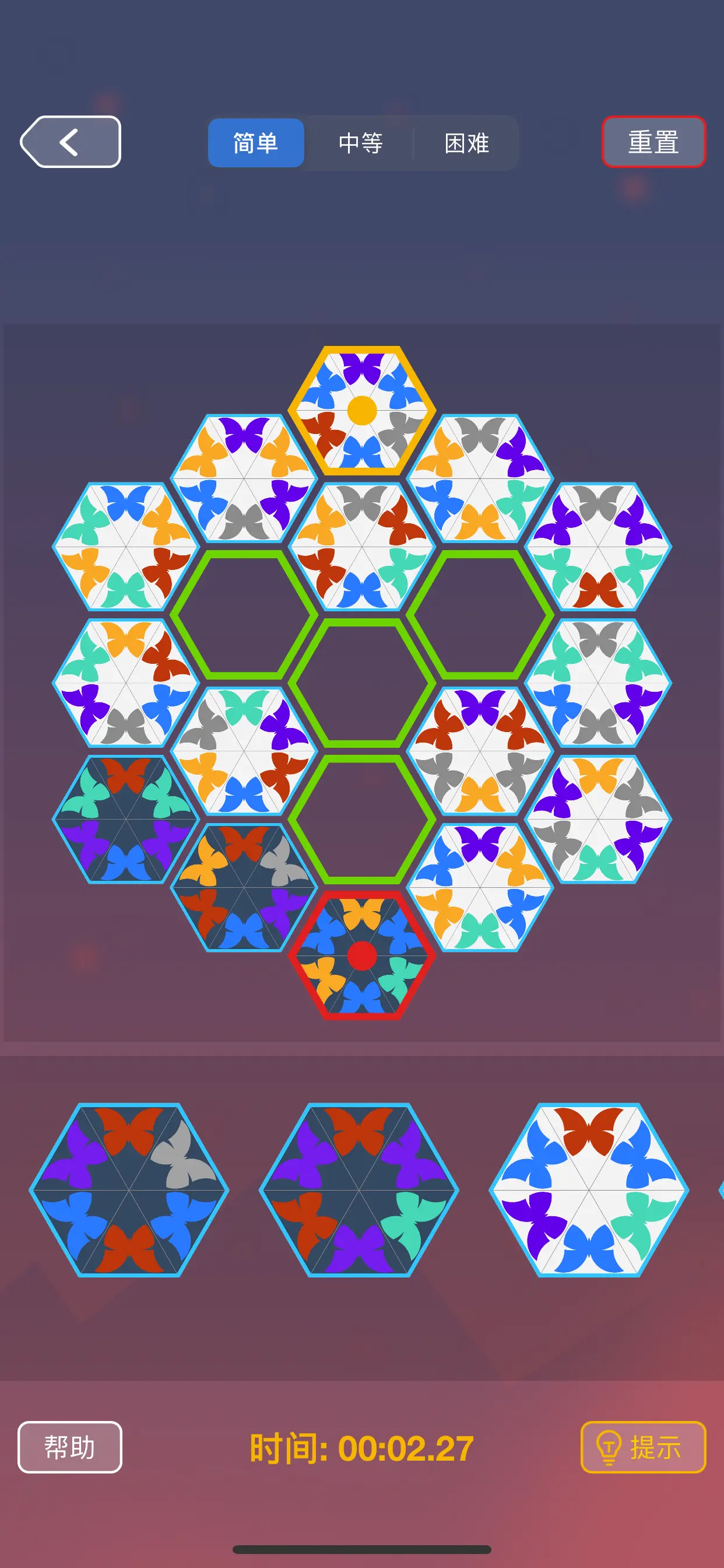Get a hint with 提示

coord(643,1447)
